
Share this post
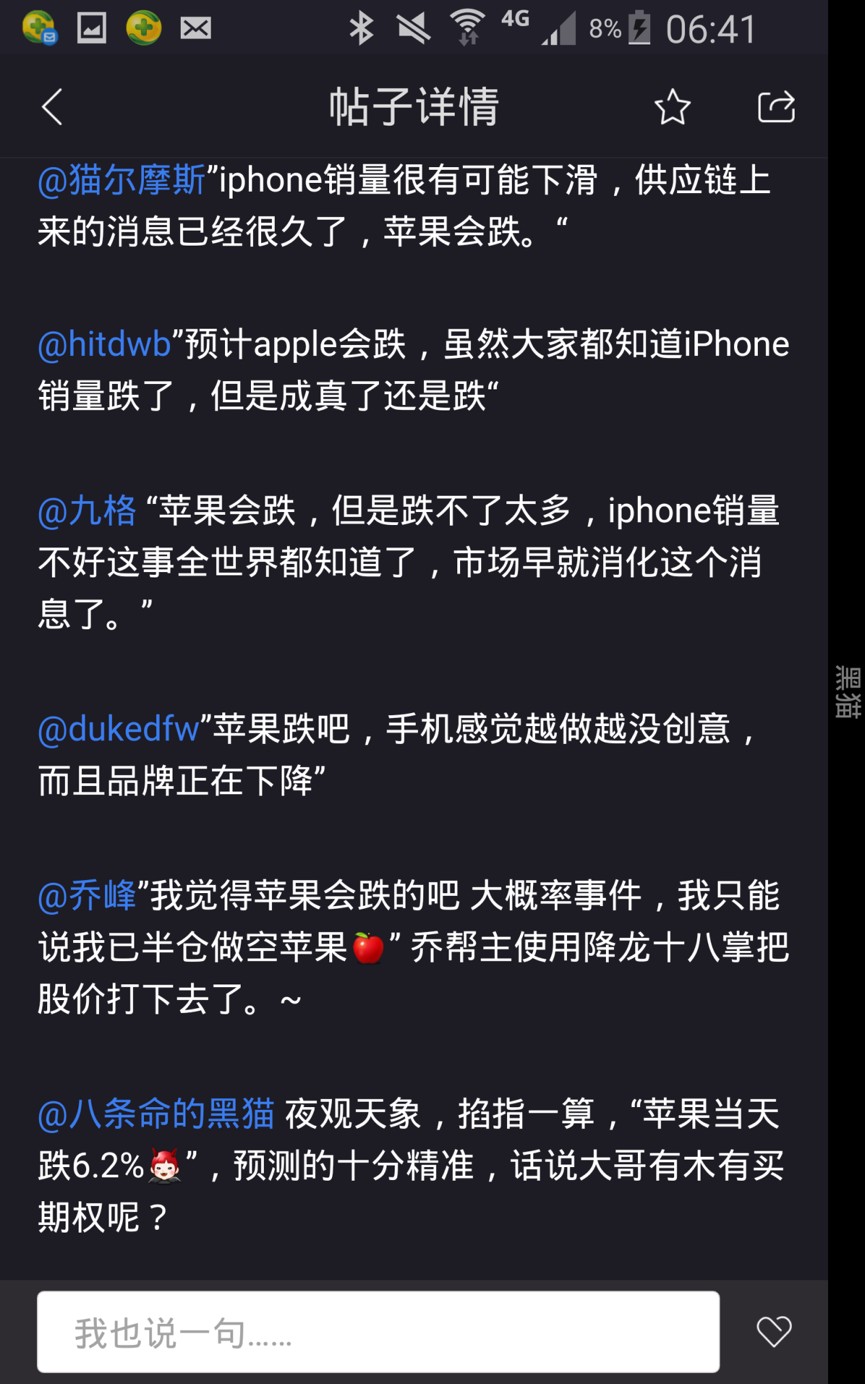[x=776, y=107]
